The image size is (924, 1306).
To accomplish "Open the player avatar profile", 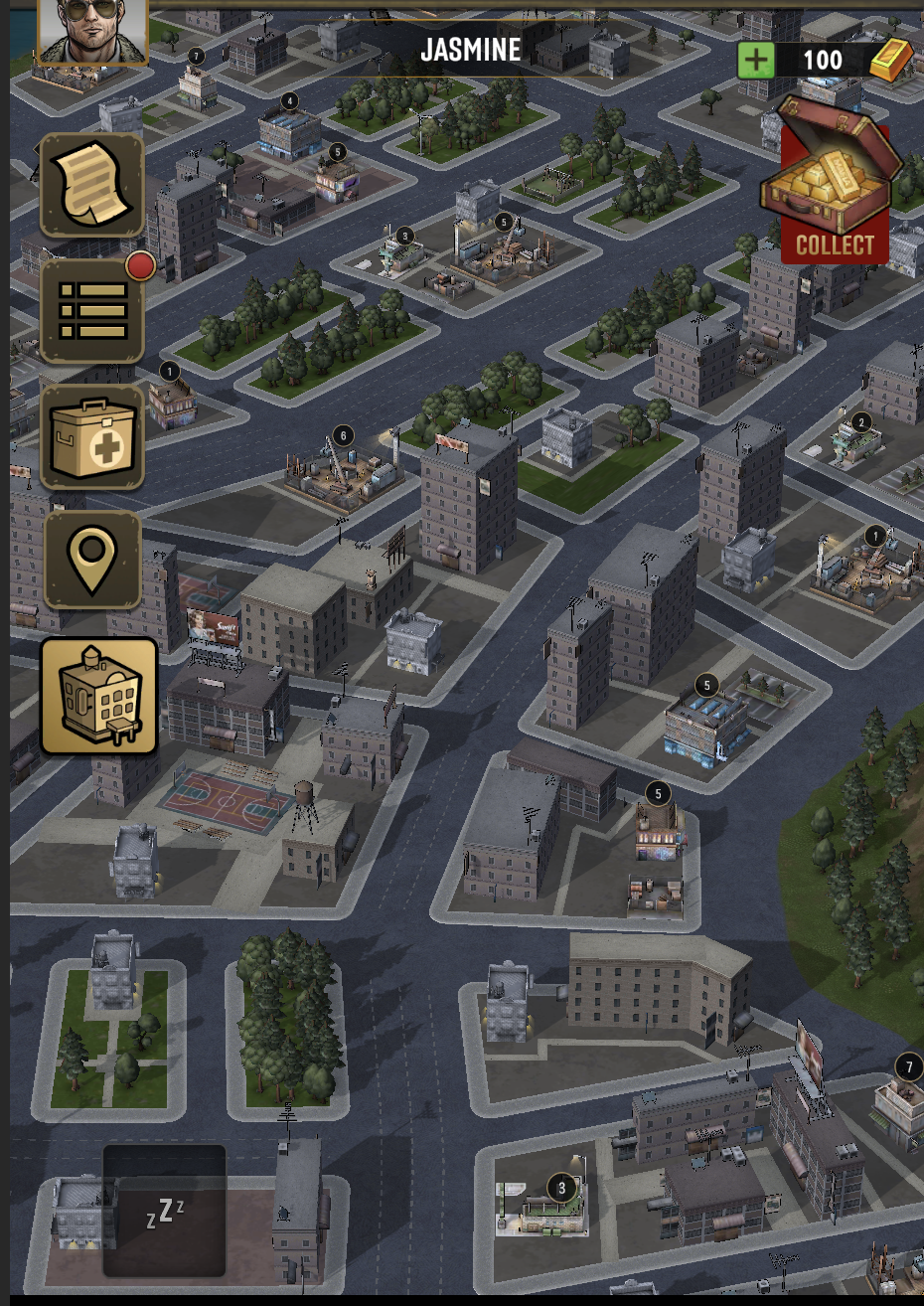I will click(92, 32).
